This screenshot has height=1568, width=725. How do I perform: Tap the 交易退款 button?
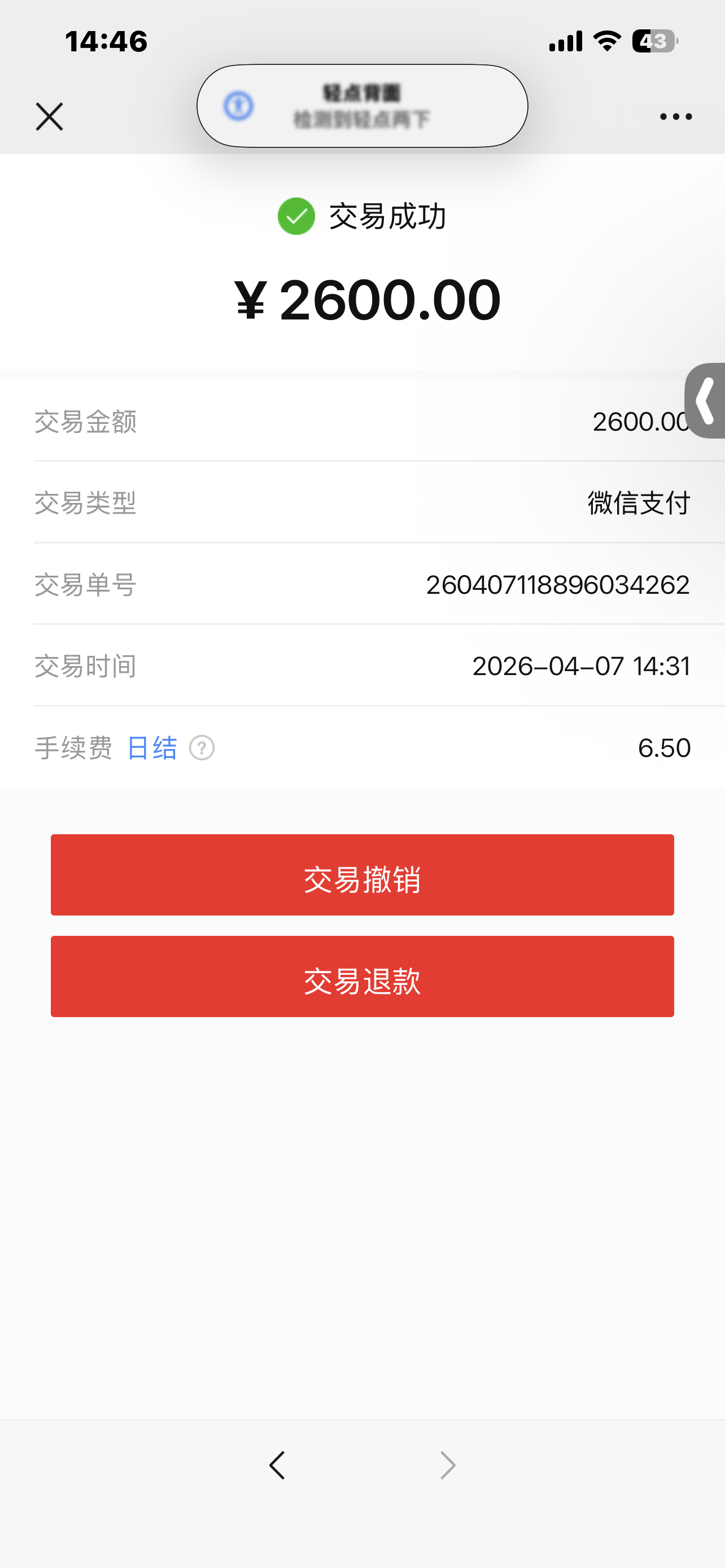[x=362, y=976]
